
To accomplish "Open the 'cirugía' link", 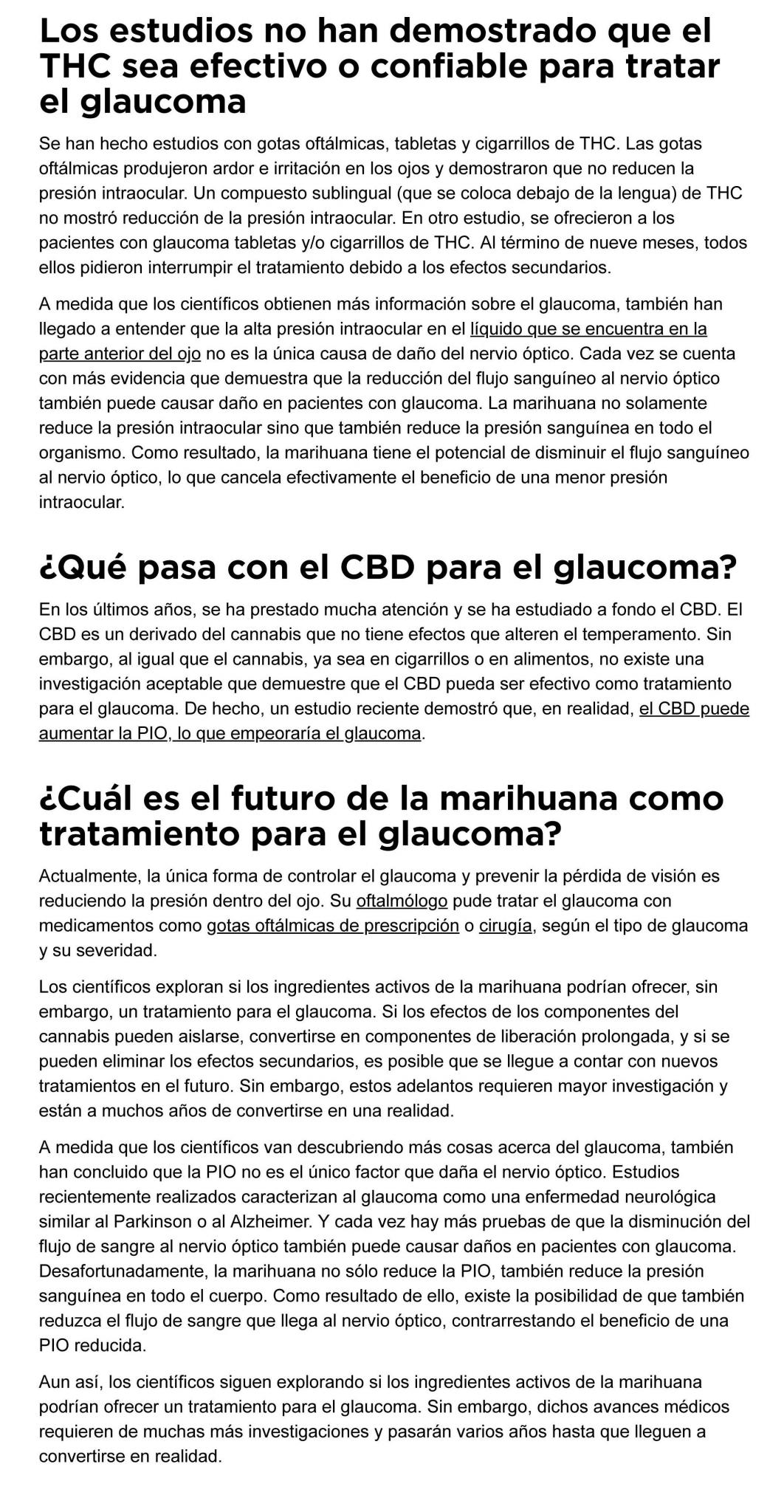I will tap(506, 926).
